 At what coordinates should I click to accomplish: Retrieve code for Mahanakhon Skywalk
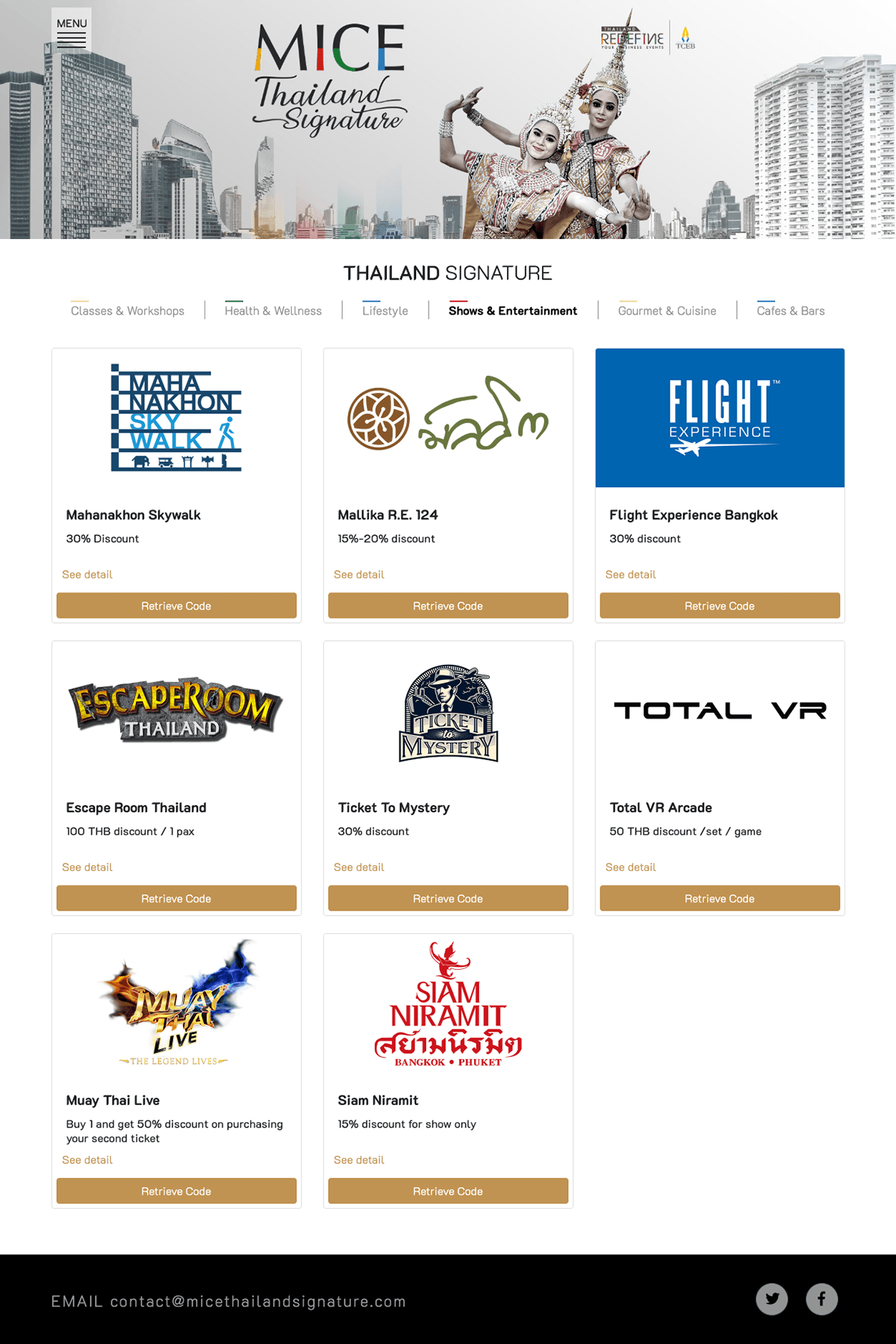tap(176, 606)
